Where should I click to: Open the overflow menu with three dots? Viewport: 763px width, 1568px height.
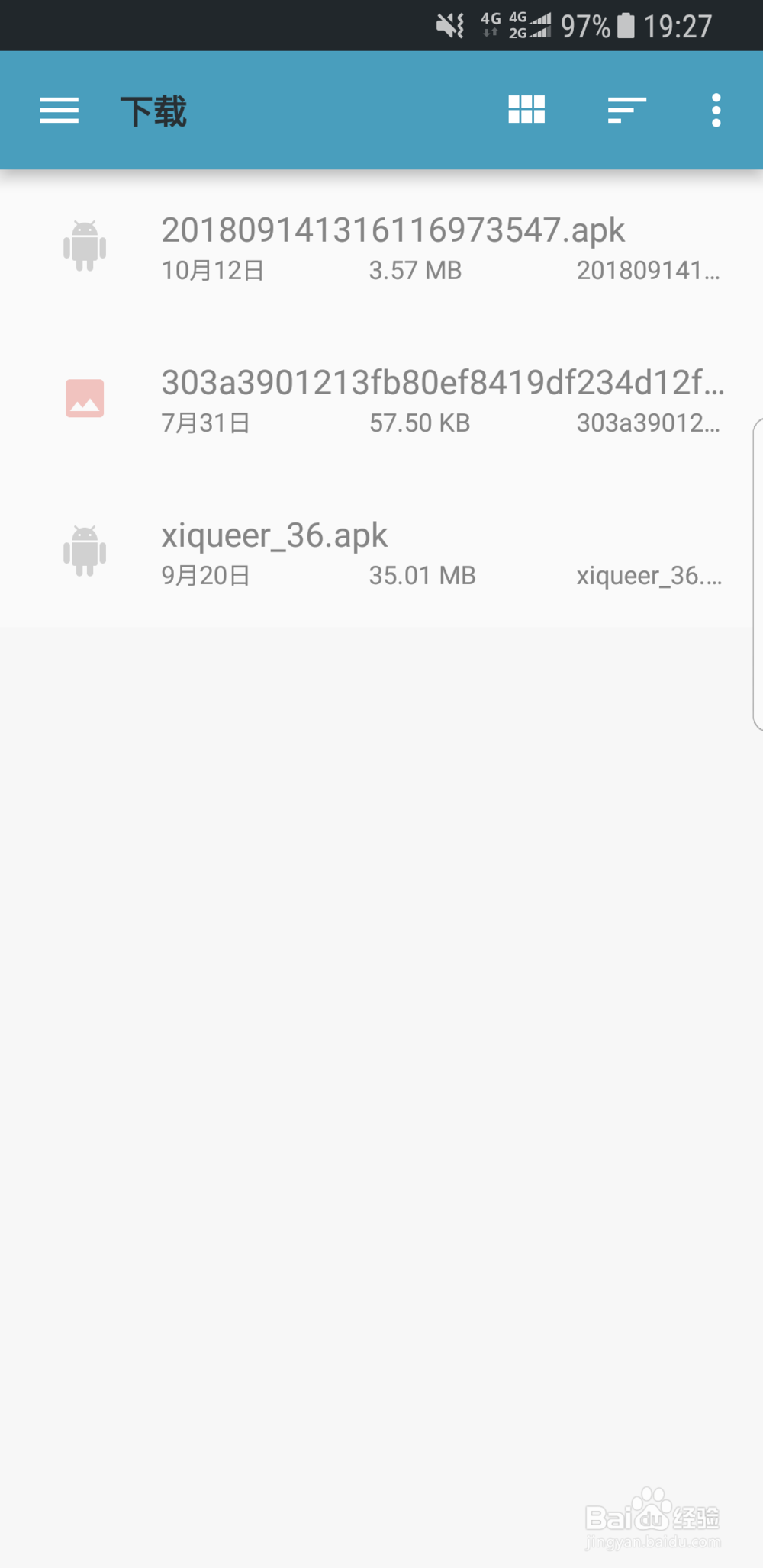click(715, 110)
